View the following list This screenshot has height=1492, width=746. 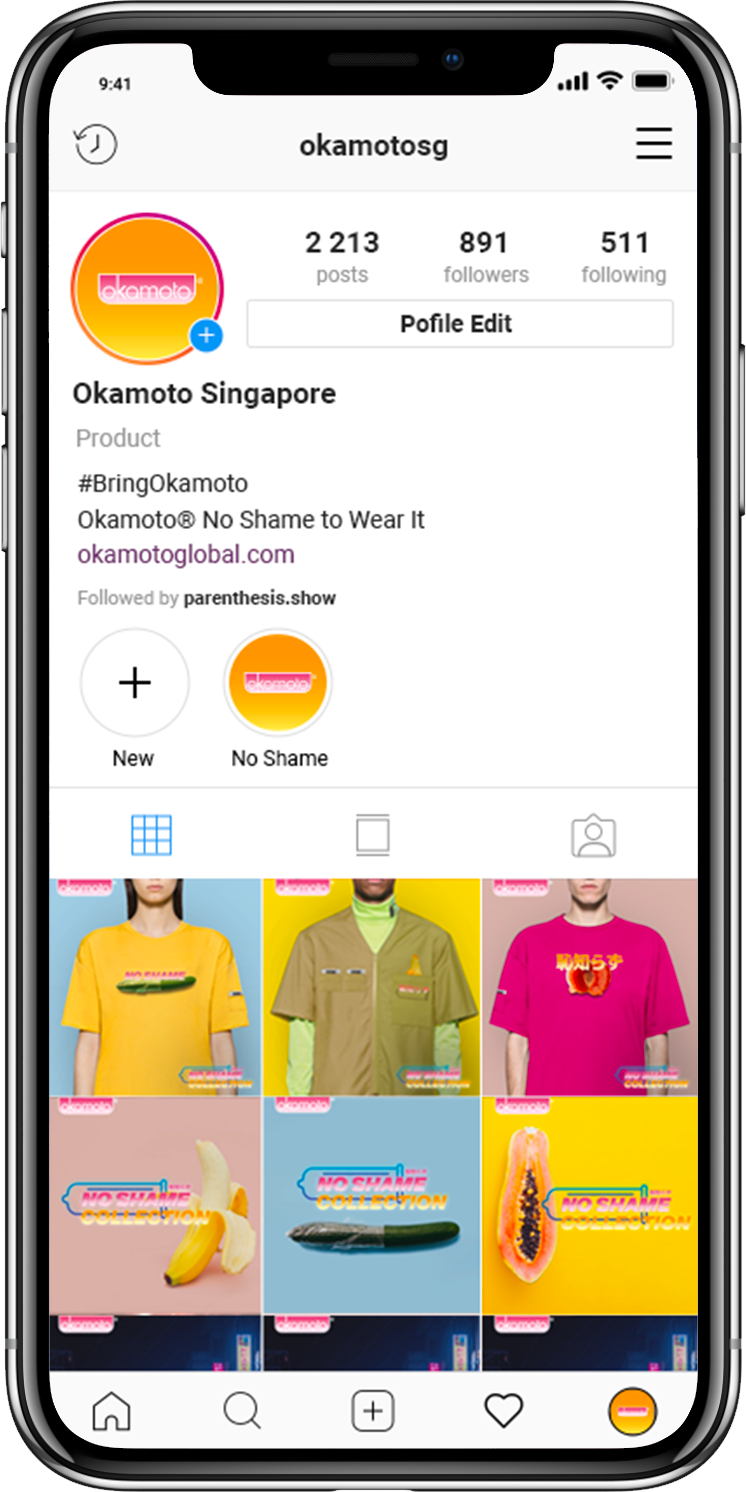(x=624, y=256)
